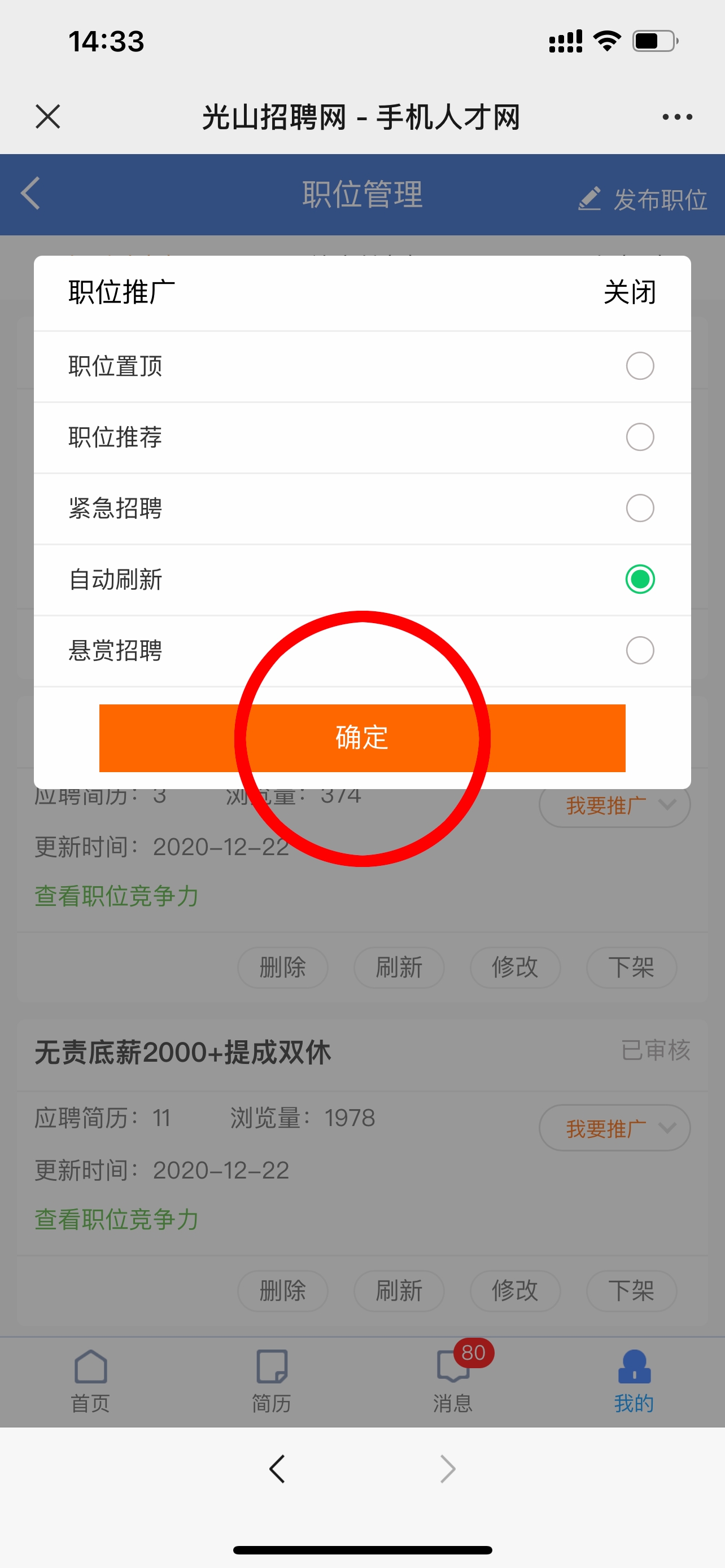Screen dimensions: 725x1568
Task: Open the three-dot more menu
Action: click(677, 117)
